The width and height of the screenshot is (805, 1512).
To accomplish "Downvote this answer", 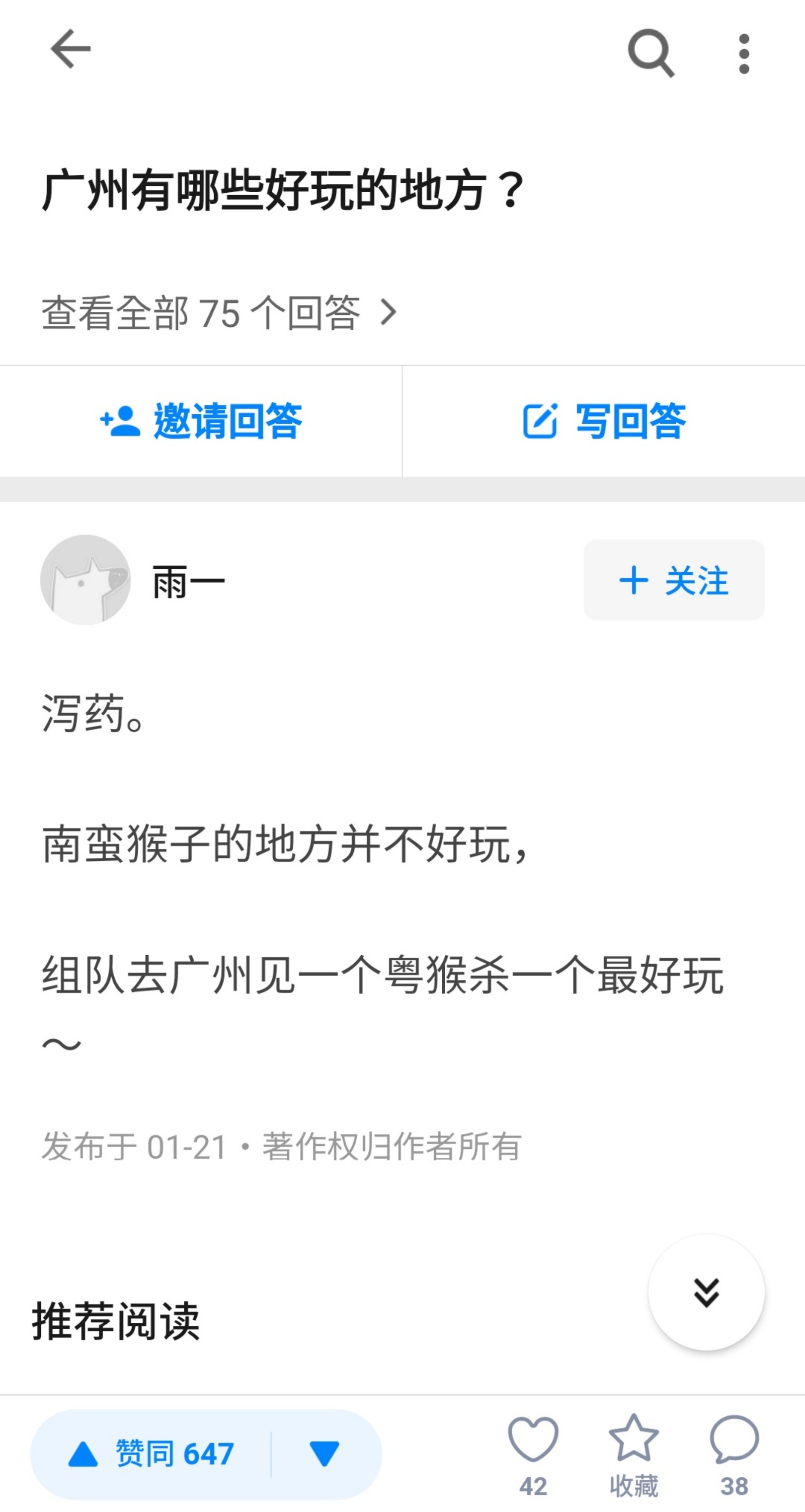I will point(324,1454).
